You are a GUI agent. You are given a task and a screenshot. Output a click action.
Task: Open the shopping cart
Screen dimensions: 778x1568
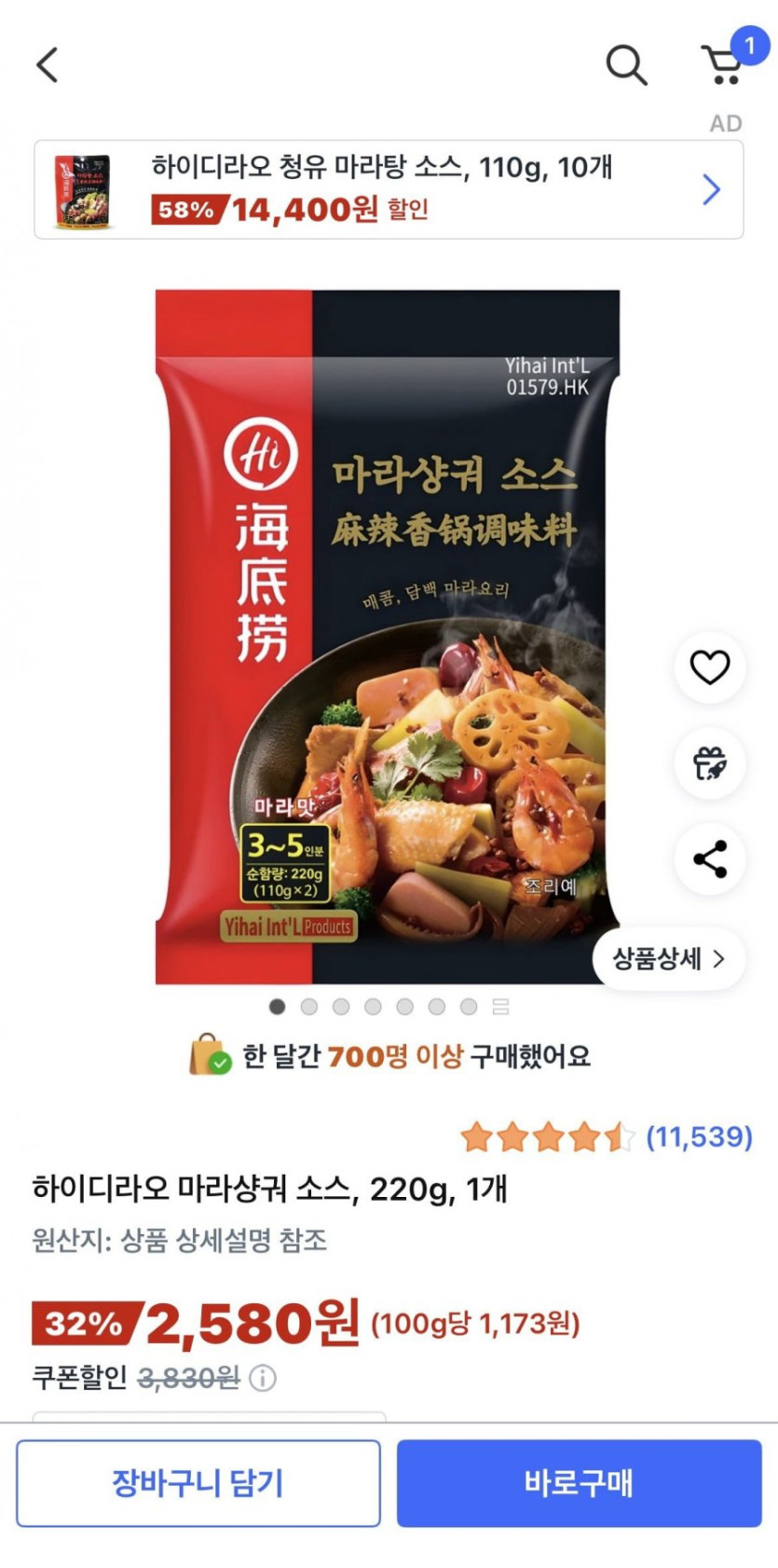tap(723, 63)
